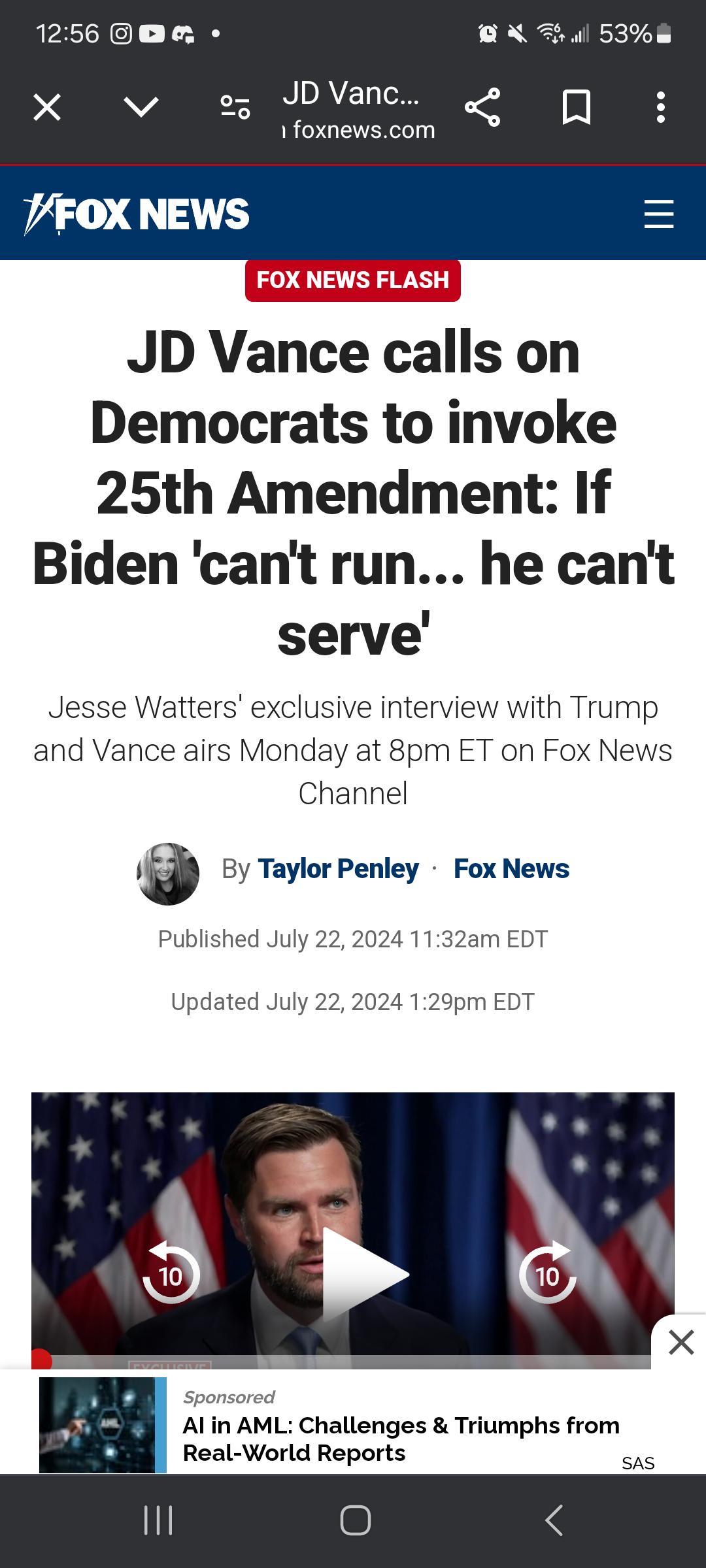Screen dimensions: 706x1568
Task: Minimize the browser with the down chevron
Action: [141, 107]
